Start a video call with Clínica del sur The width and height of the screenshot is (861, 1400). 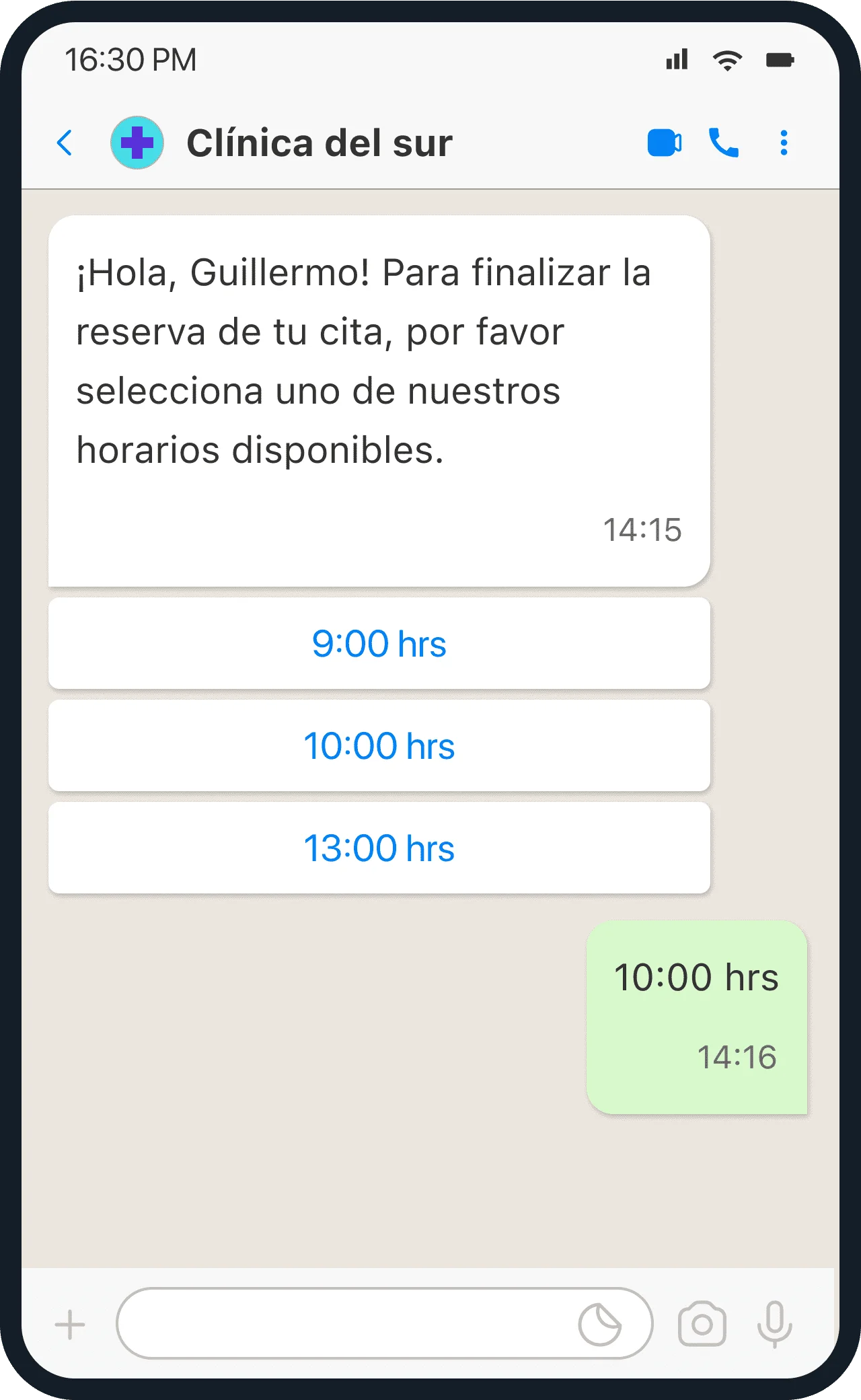coord(664,143)
